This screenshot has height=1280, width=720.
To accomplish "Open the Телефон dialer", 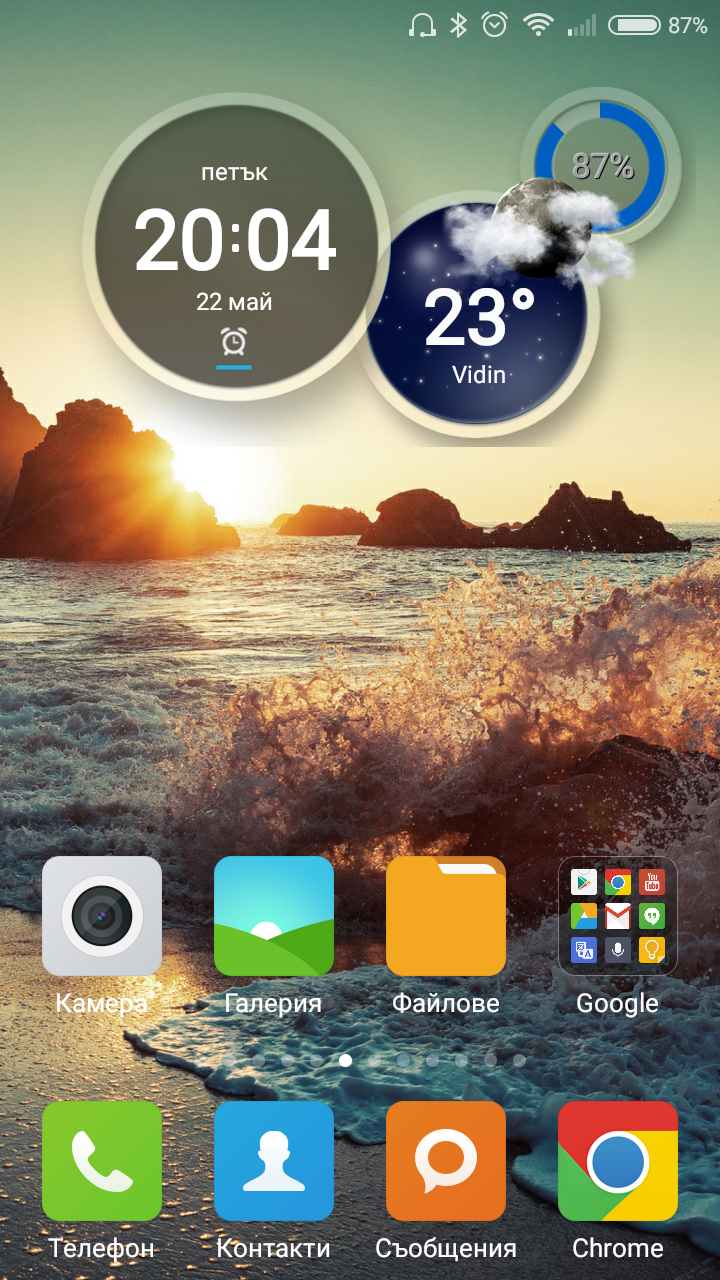I will pyautogui.click(x=102, y=1161).
